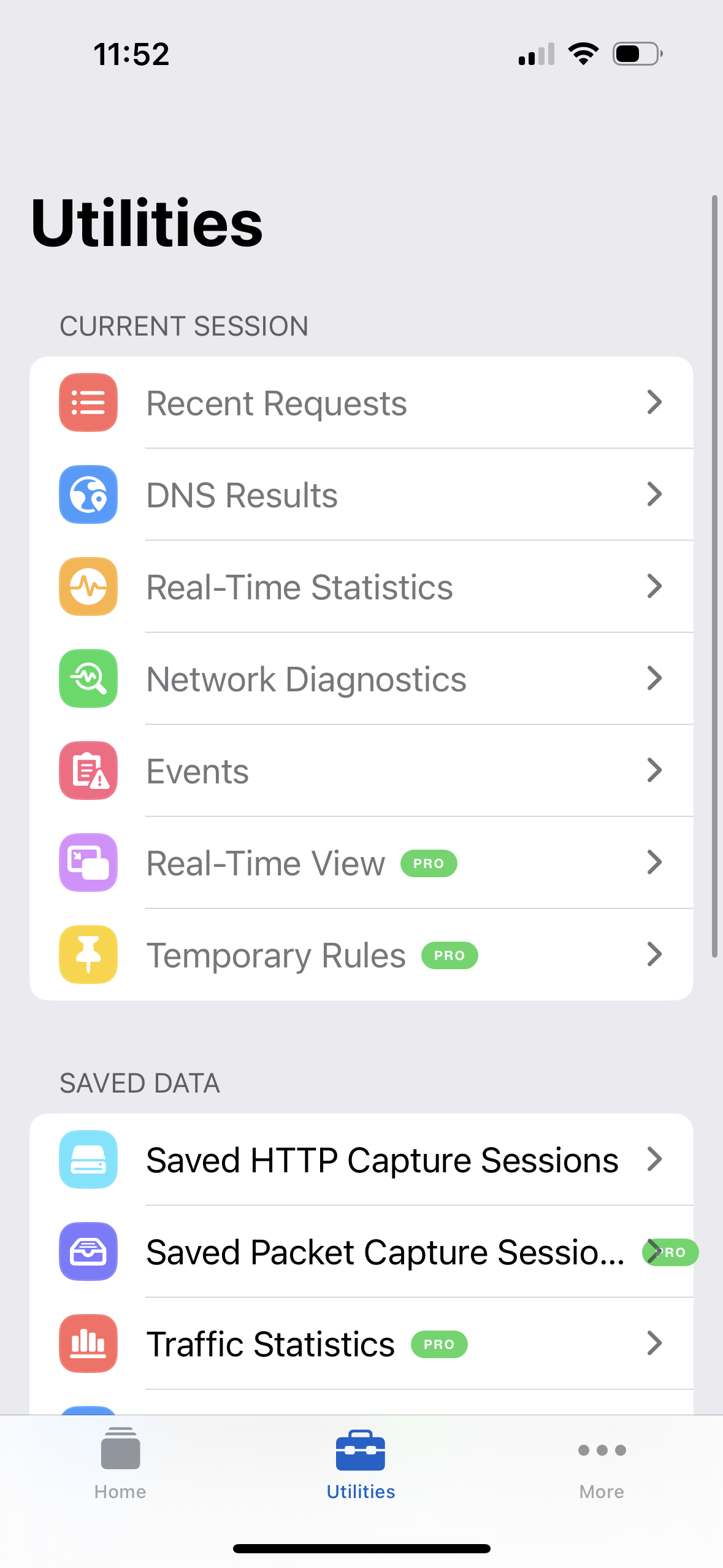
Task: Tap the PRO badge next to Real-Time View
Action: point(428,863)
